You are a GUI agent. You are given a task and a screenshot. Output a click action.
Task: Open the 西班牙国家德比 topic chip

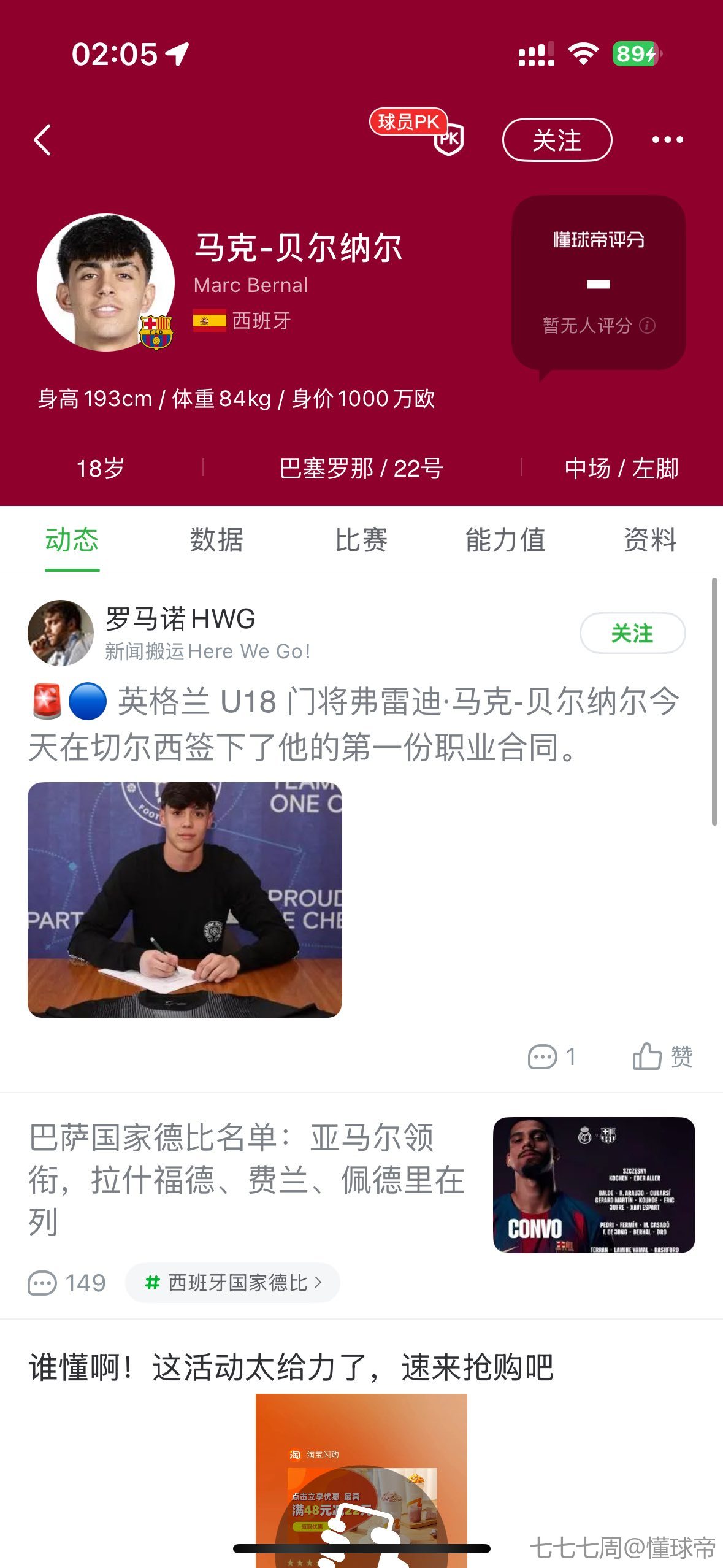coord(232,1283)
